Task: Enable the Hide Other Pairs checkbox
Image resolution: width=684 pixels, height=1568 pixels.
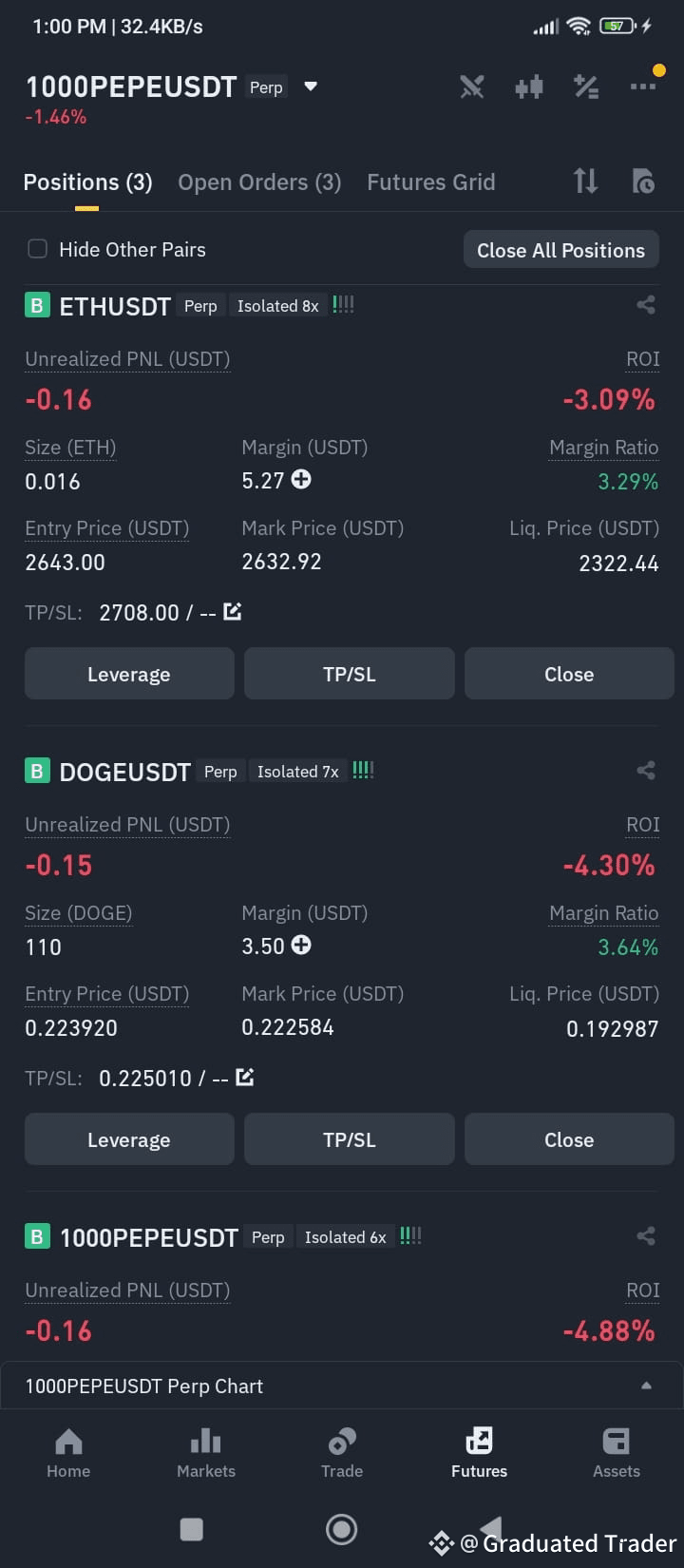Action: tap(37, 248)
